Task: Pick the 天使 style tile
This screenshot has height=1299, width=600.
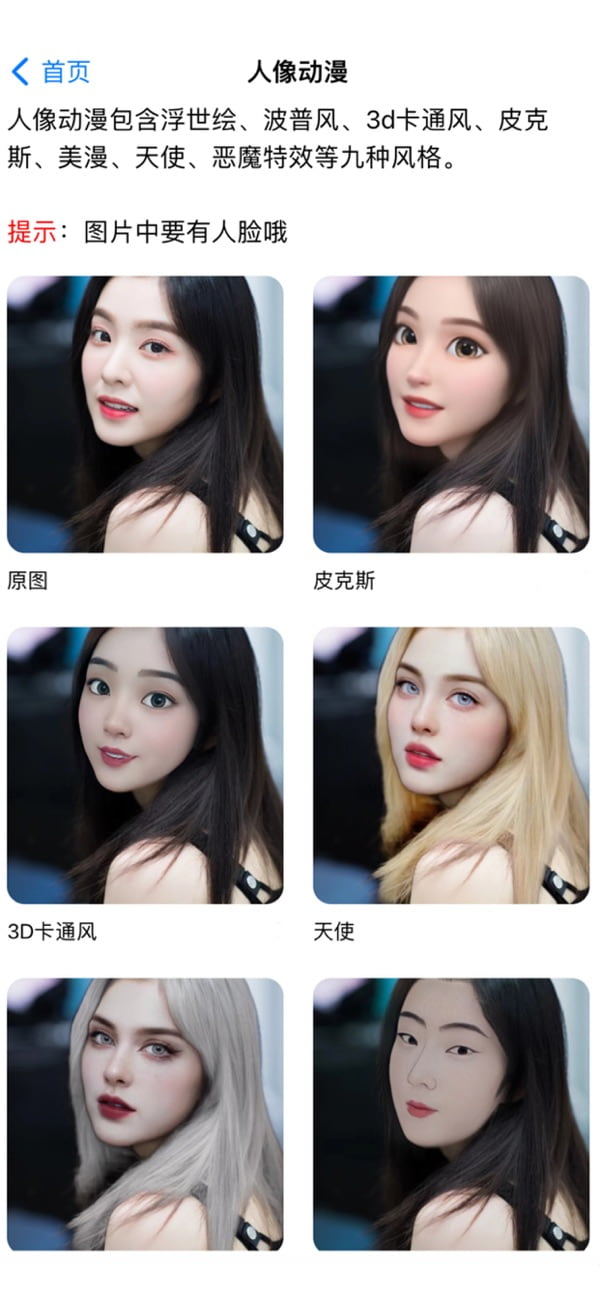Action: point(451,765)
